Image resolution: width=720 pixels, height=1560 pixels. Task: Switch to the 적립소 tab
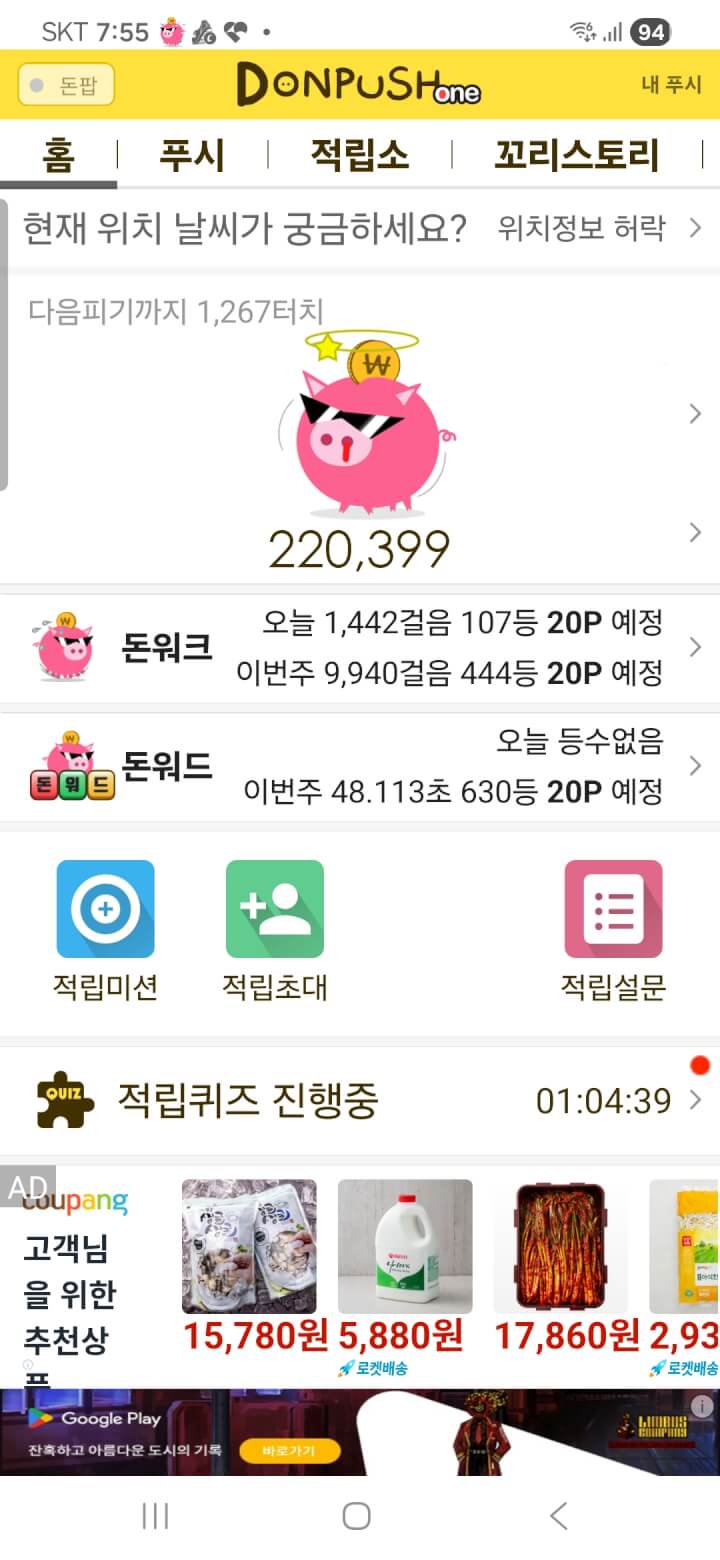[x=359, y=156]
